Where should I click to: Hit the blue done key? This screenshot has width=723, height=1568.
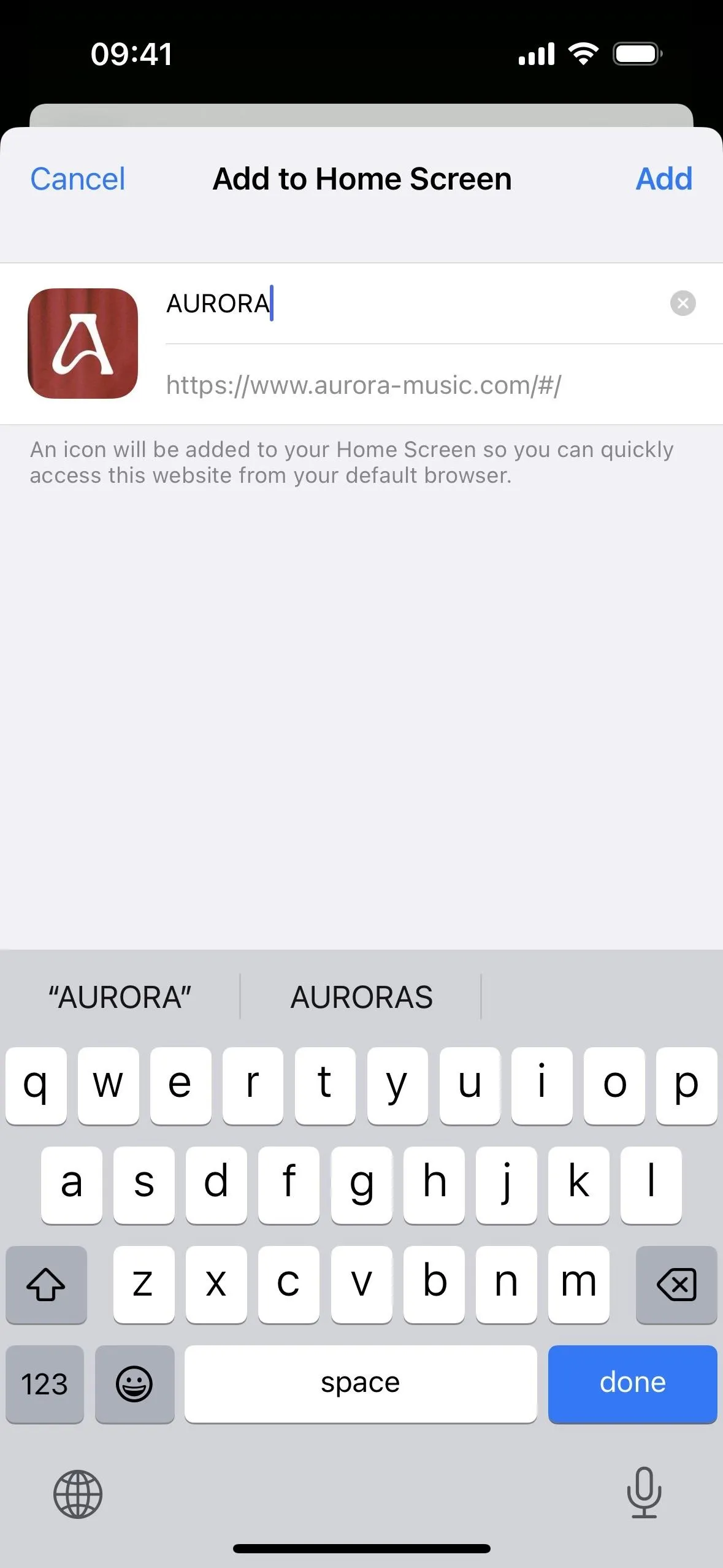point(632,1383)
